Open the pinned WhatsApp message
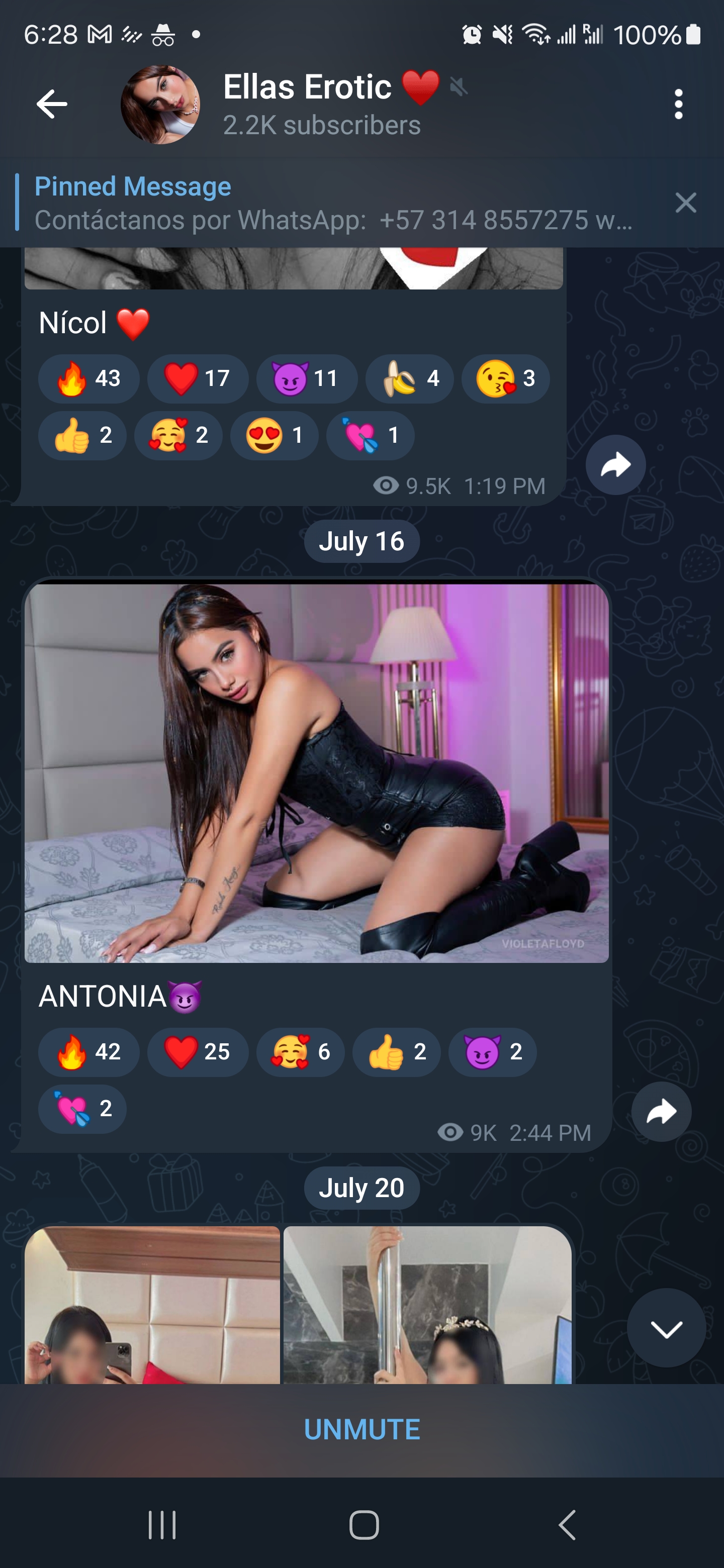Image resolution: width=724 pixels, height=1568 pixels. tap(334, 203)
